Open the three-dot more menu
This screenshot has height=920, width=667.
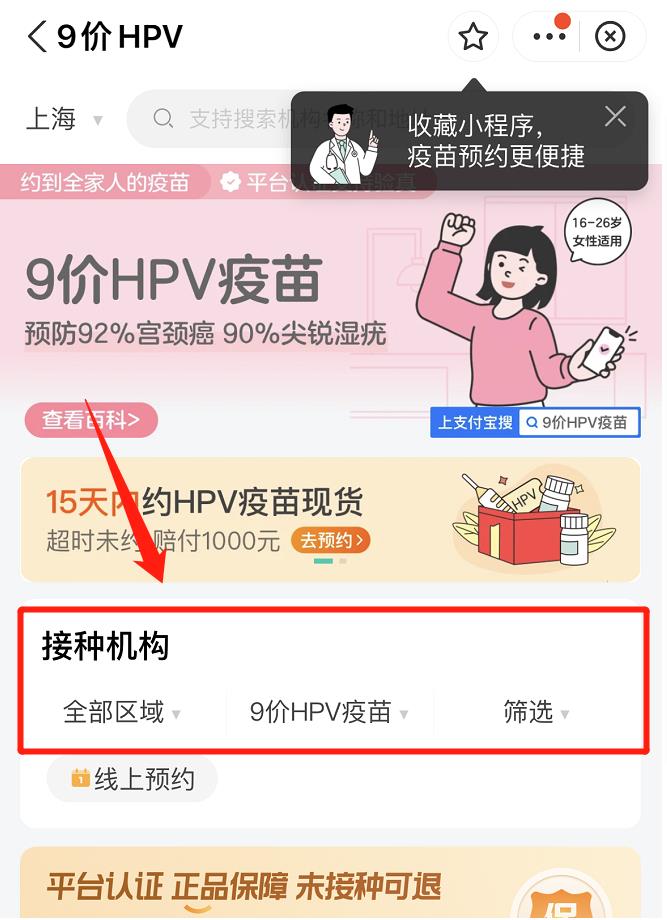tap(549, 38)
